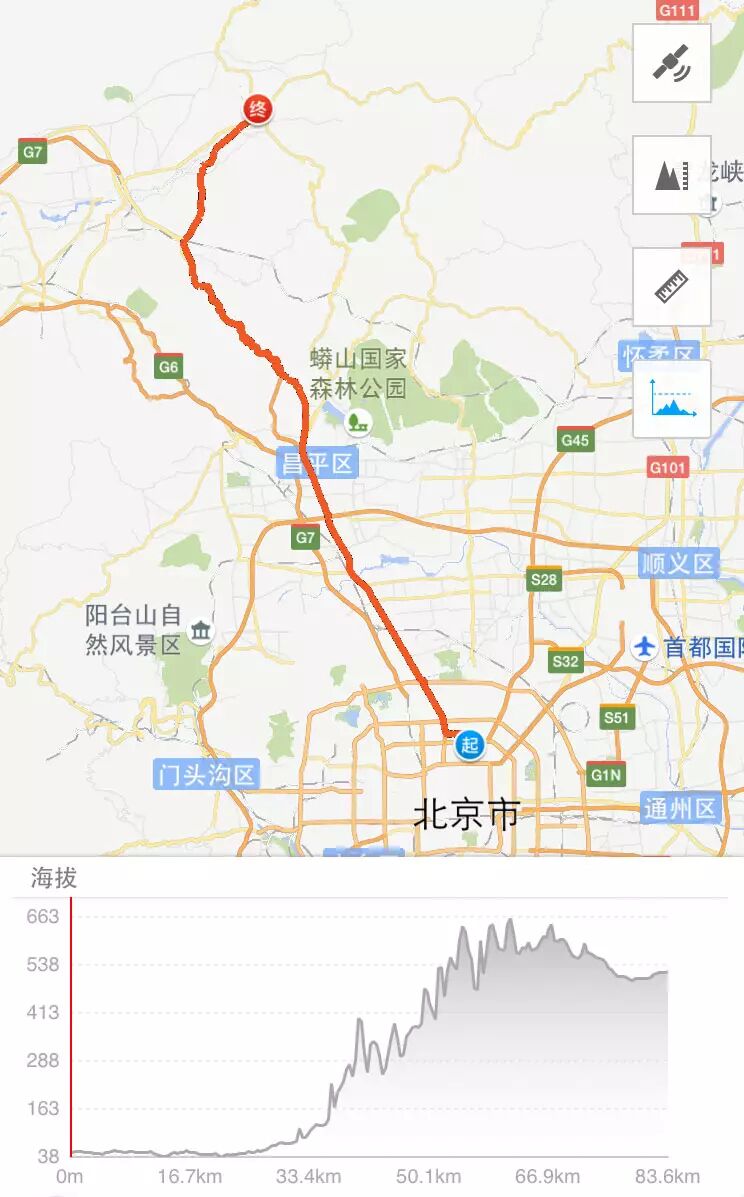Tap the blue route start marker 起
This screenshot has width=744, height=1197.
pos(469,744)
